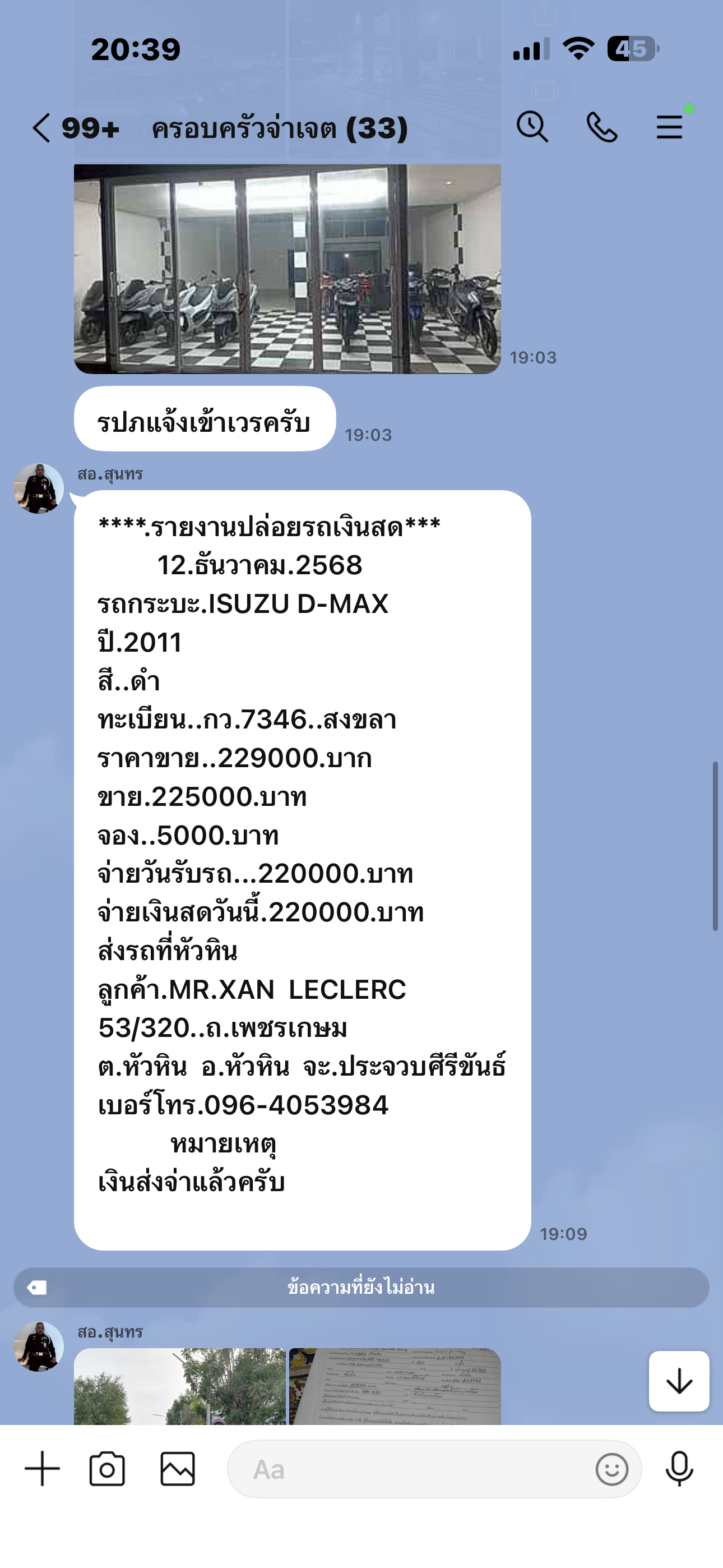View สอ.สุนทร's profile picture beside the report

pyautogui.click(x=39, y=489)
